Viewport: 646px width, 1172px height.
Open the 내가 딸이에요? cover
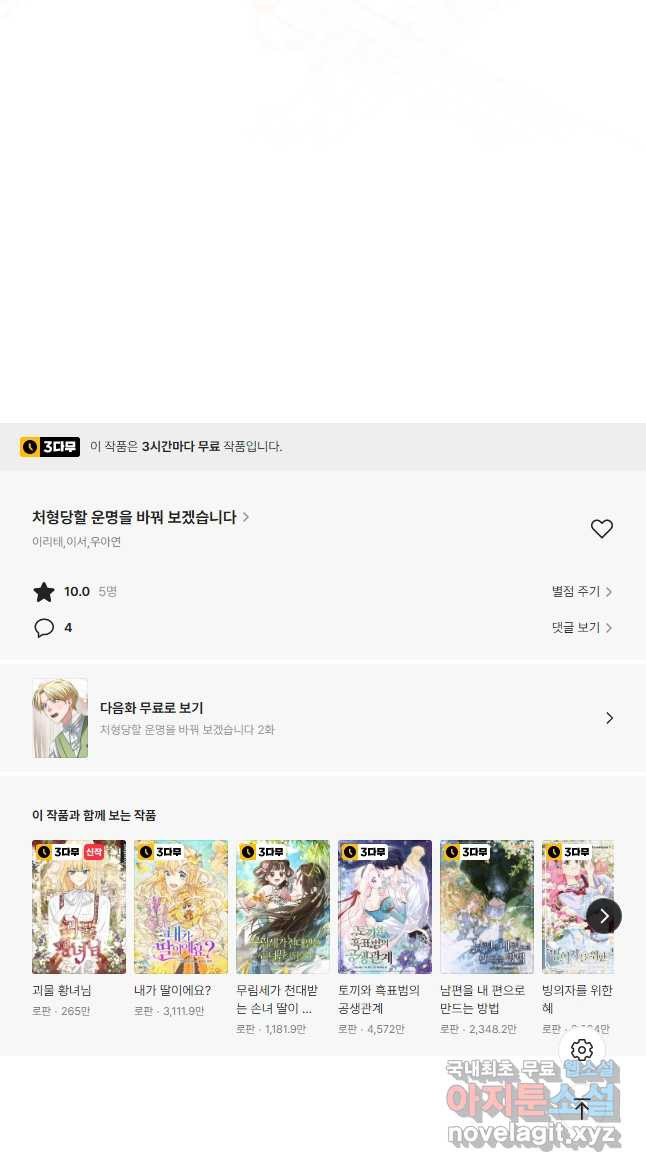[x=181, y=907]
